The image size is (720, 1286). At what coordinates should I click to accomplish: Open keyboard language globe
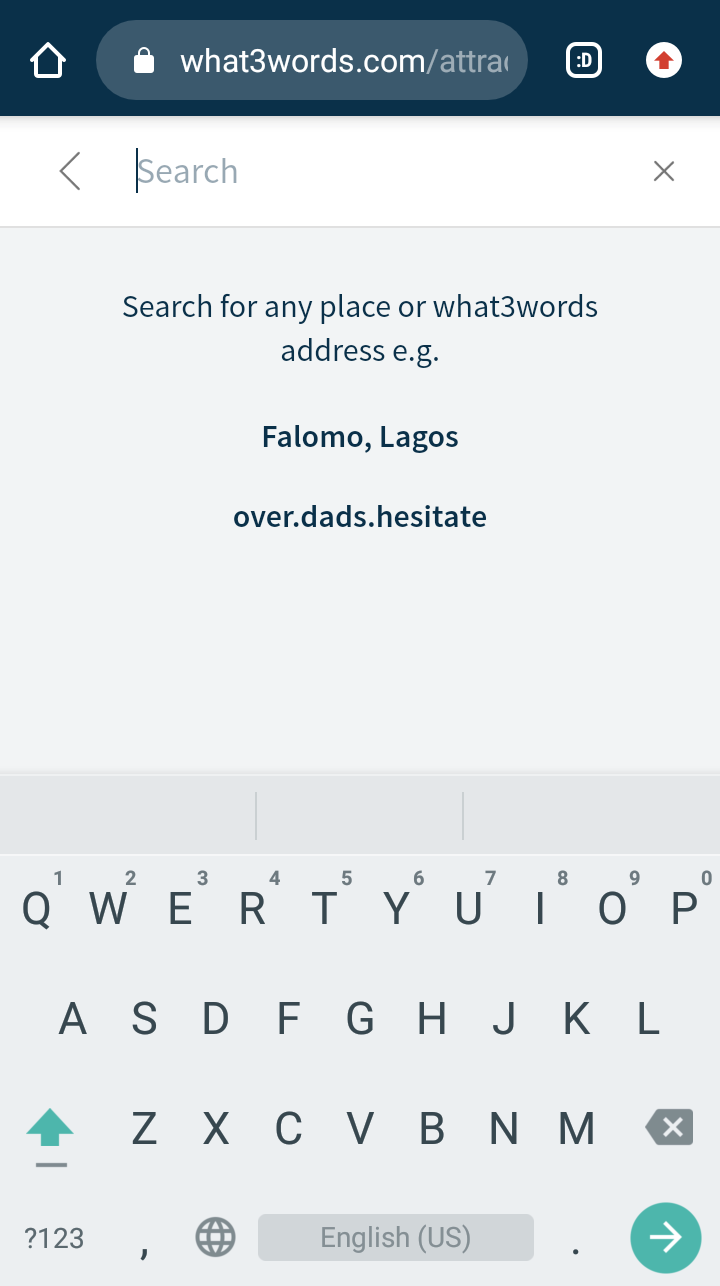tap(215, 1238)
